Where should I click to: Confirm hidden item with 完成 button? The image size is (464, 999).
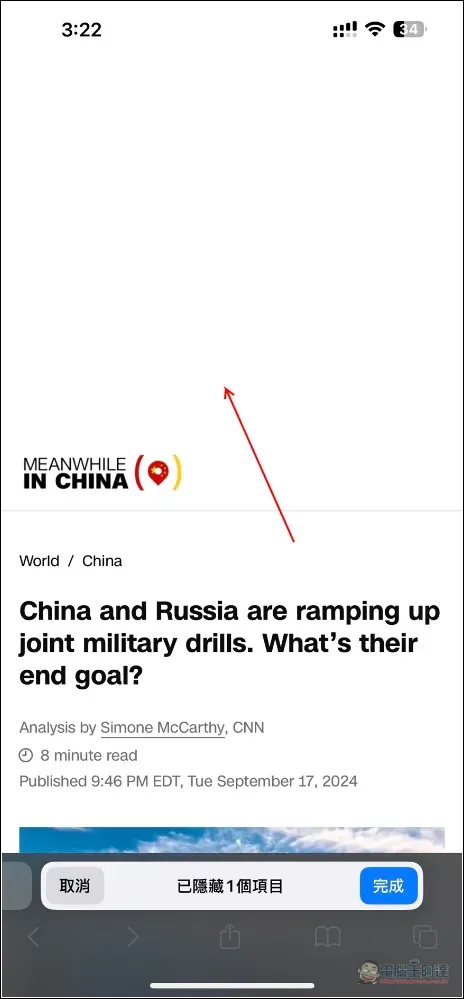coord(388,886)
